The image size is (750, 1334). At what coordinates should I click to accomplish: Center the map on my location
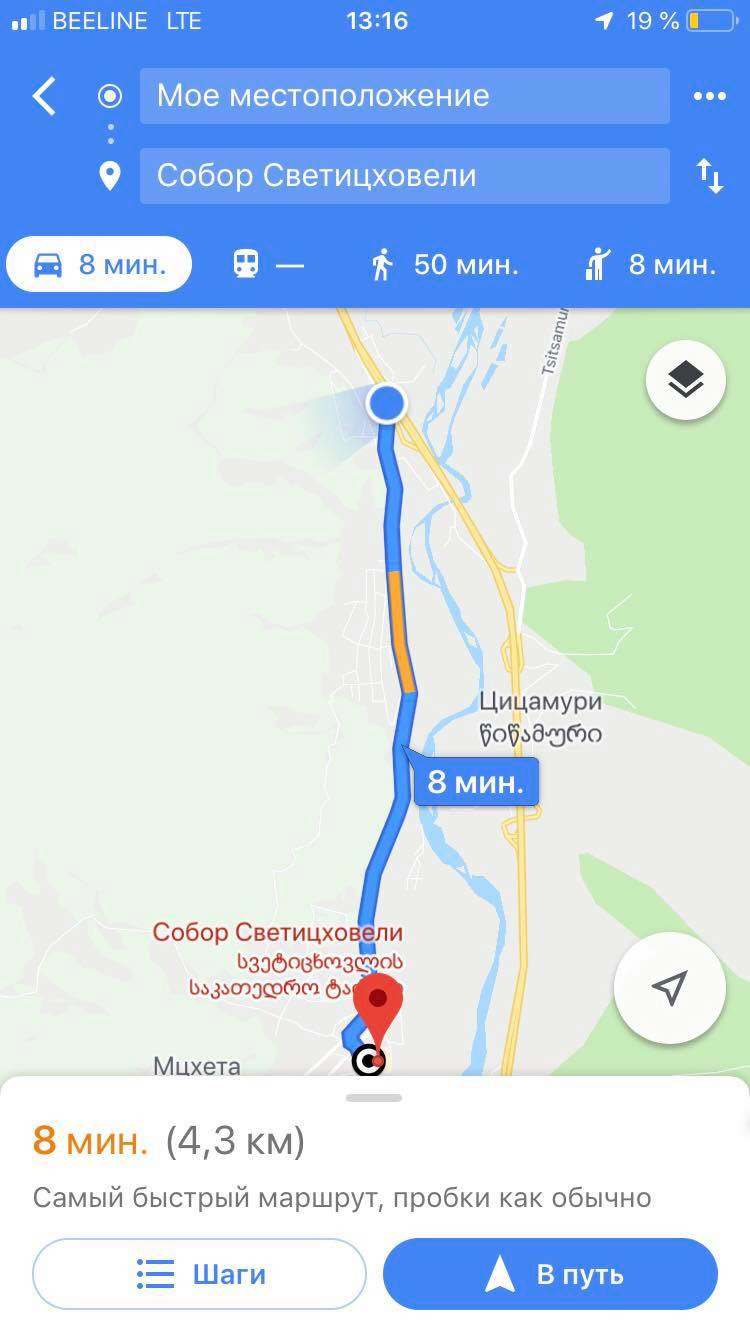click(x=669, y=989)
